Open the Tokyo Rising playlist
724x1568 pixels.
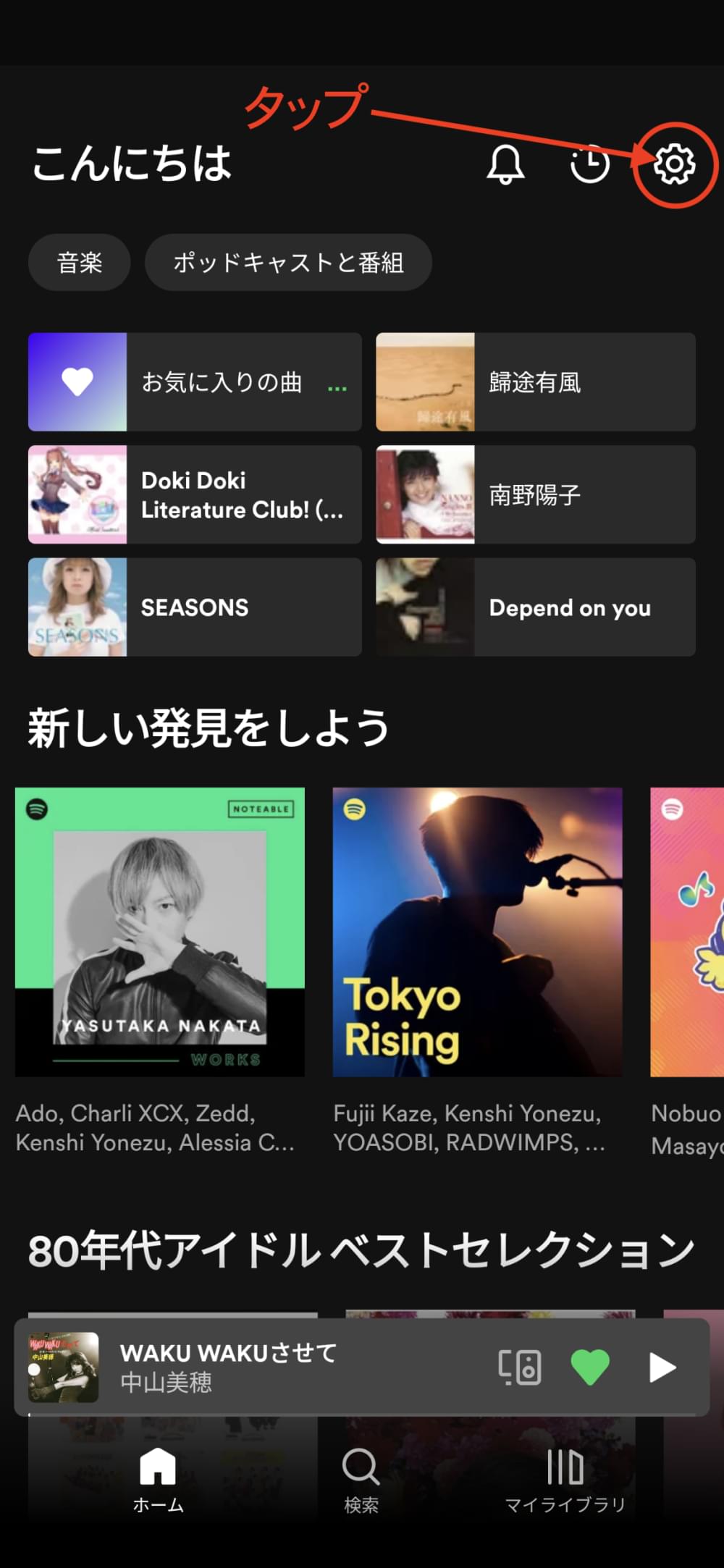pyautogui.click(x=478, y=932)
